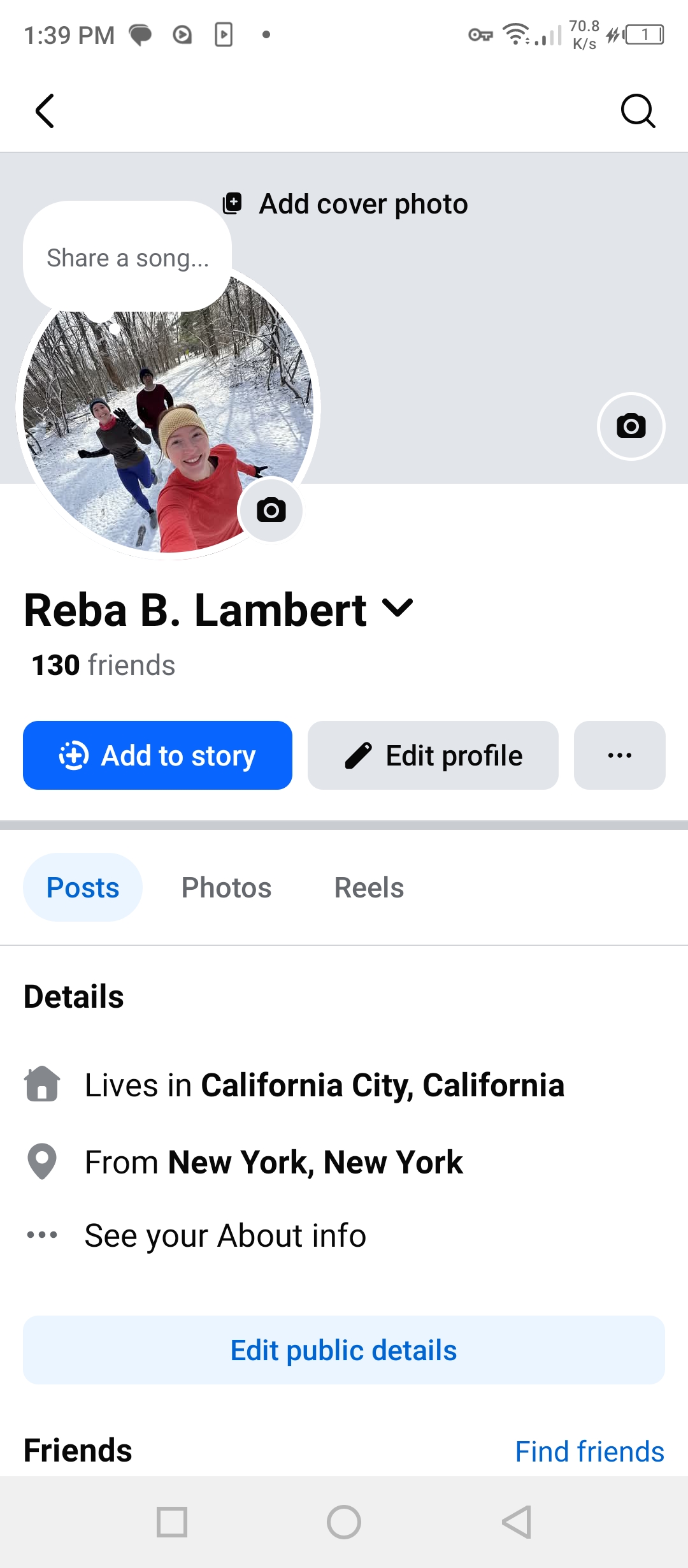Tap the cover photo camera icon
This screenshot has height=1568, width=688.
[x=631, y=426]
